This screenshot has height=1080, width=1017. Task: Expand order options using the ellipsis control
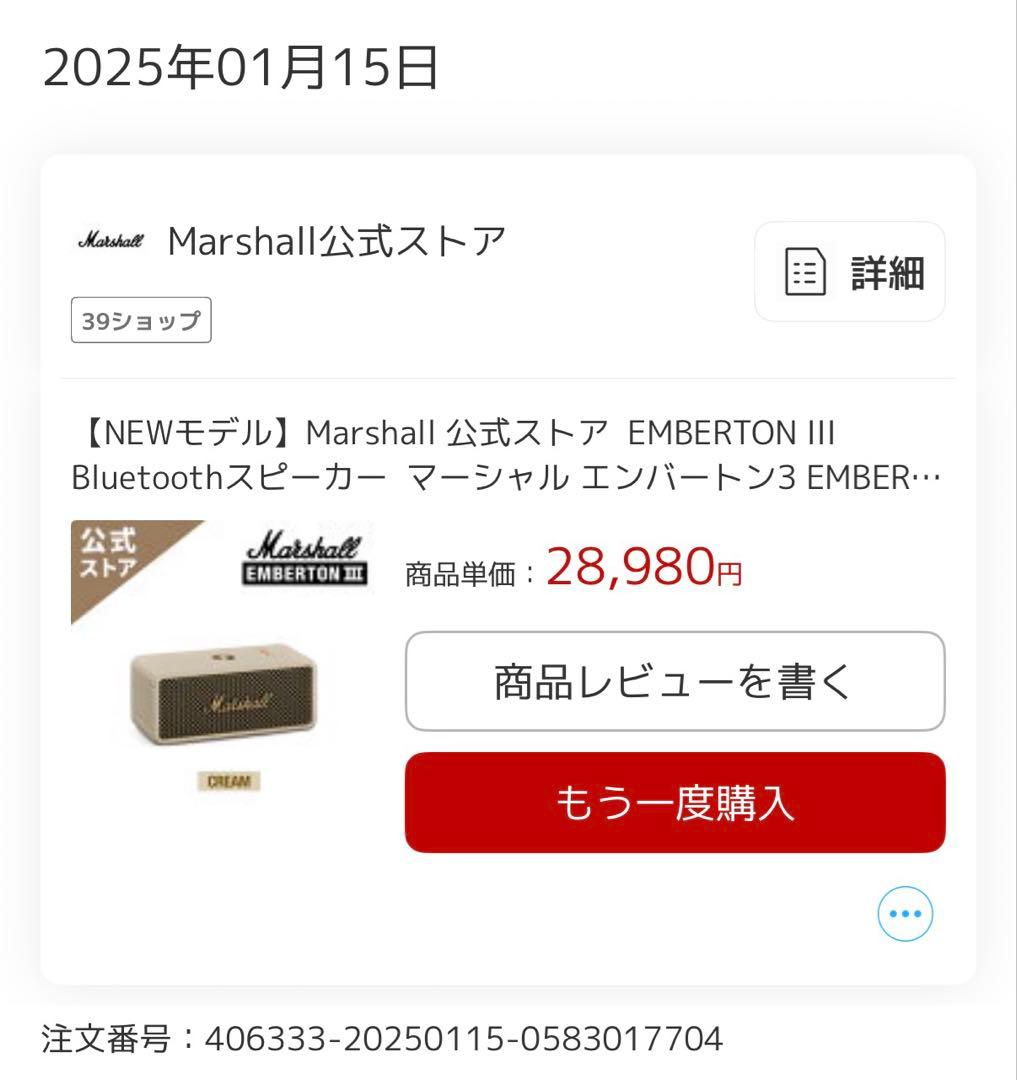point(905,913)
